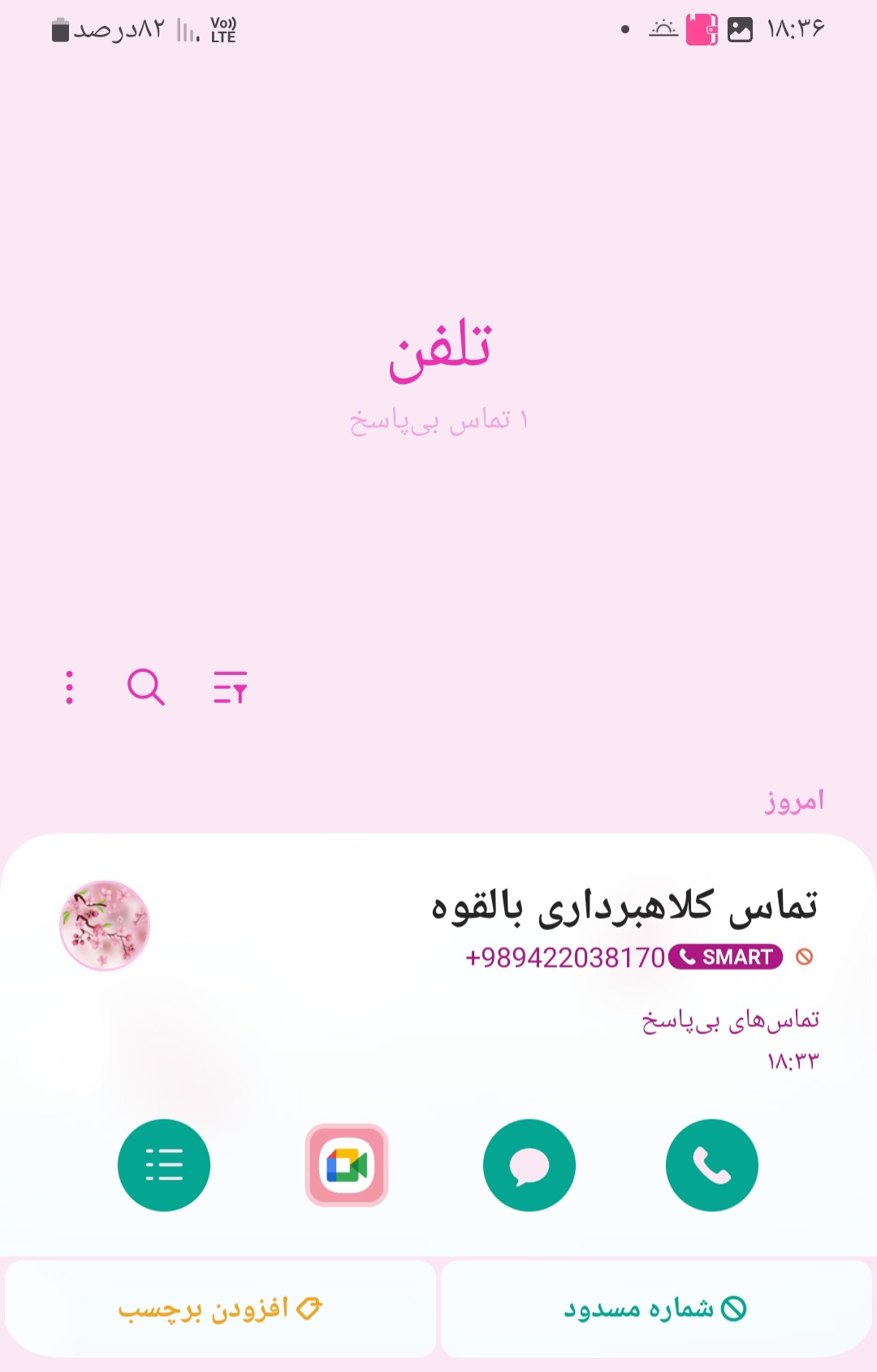Screen dimensions: 877x1372
Task: Tap the شماره مسدود block button
Action: [656, 1308]
